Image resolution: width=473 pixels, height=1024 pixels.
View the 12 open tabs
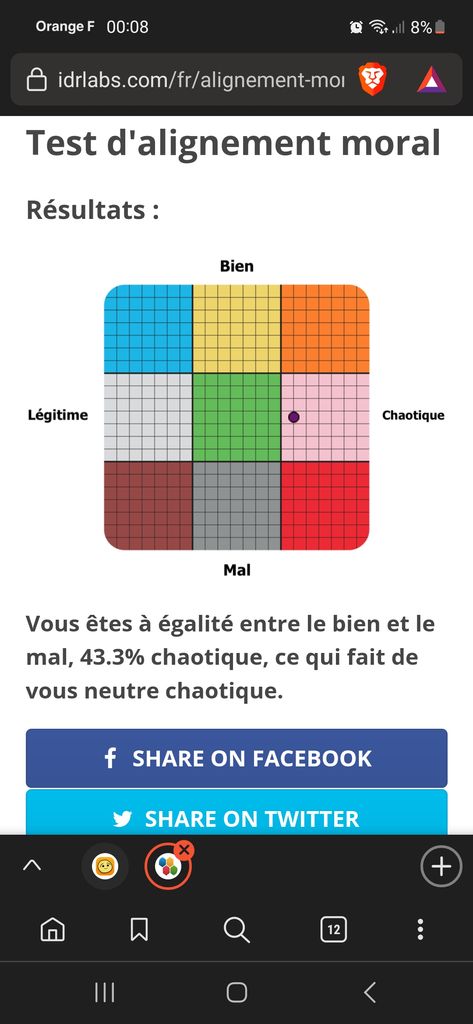334,929
